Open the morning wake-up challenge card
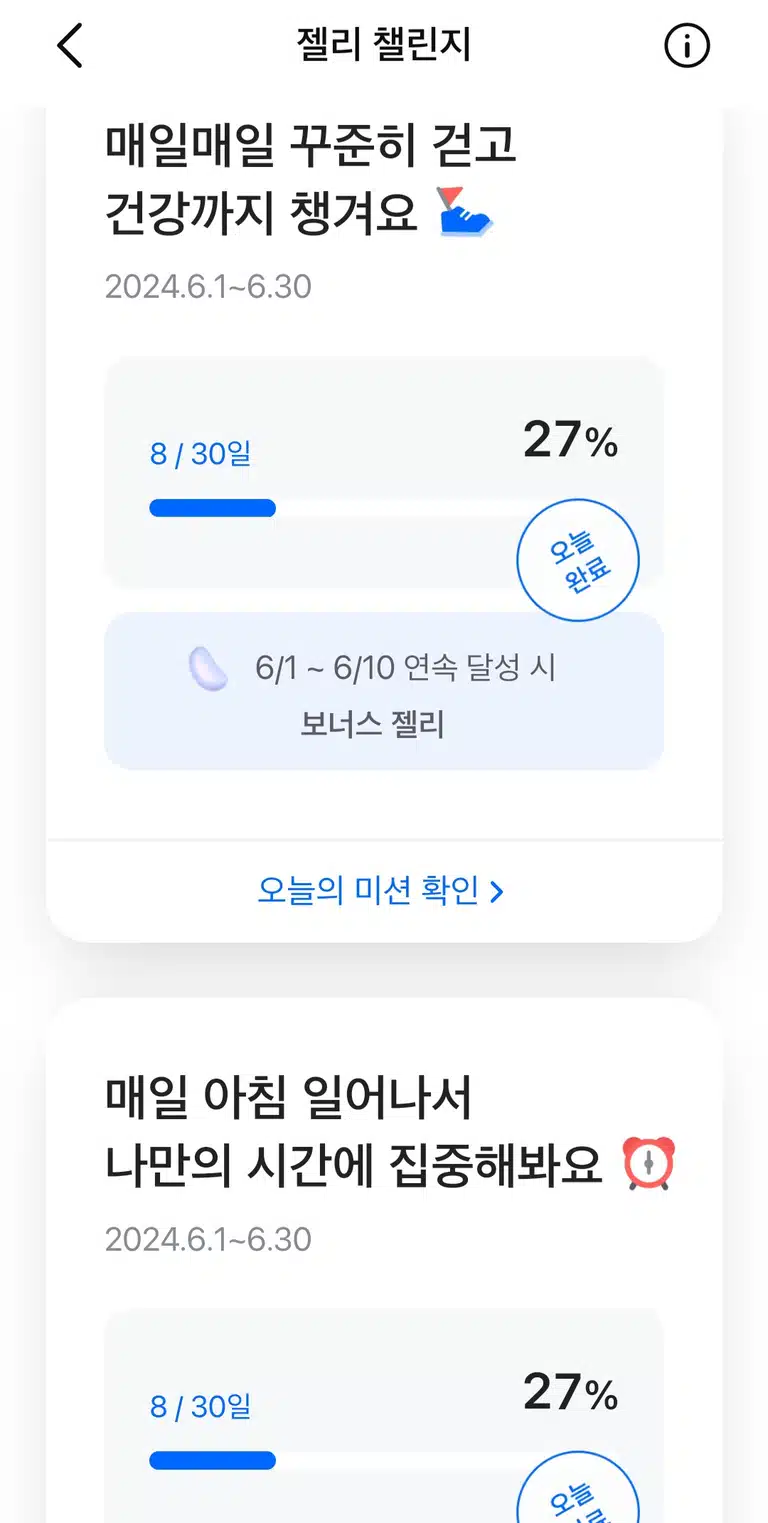 coord(384,1260)
